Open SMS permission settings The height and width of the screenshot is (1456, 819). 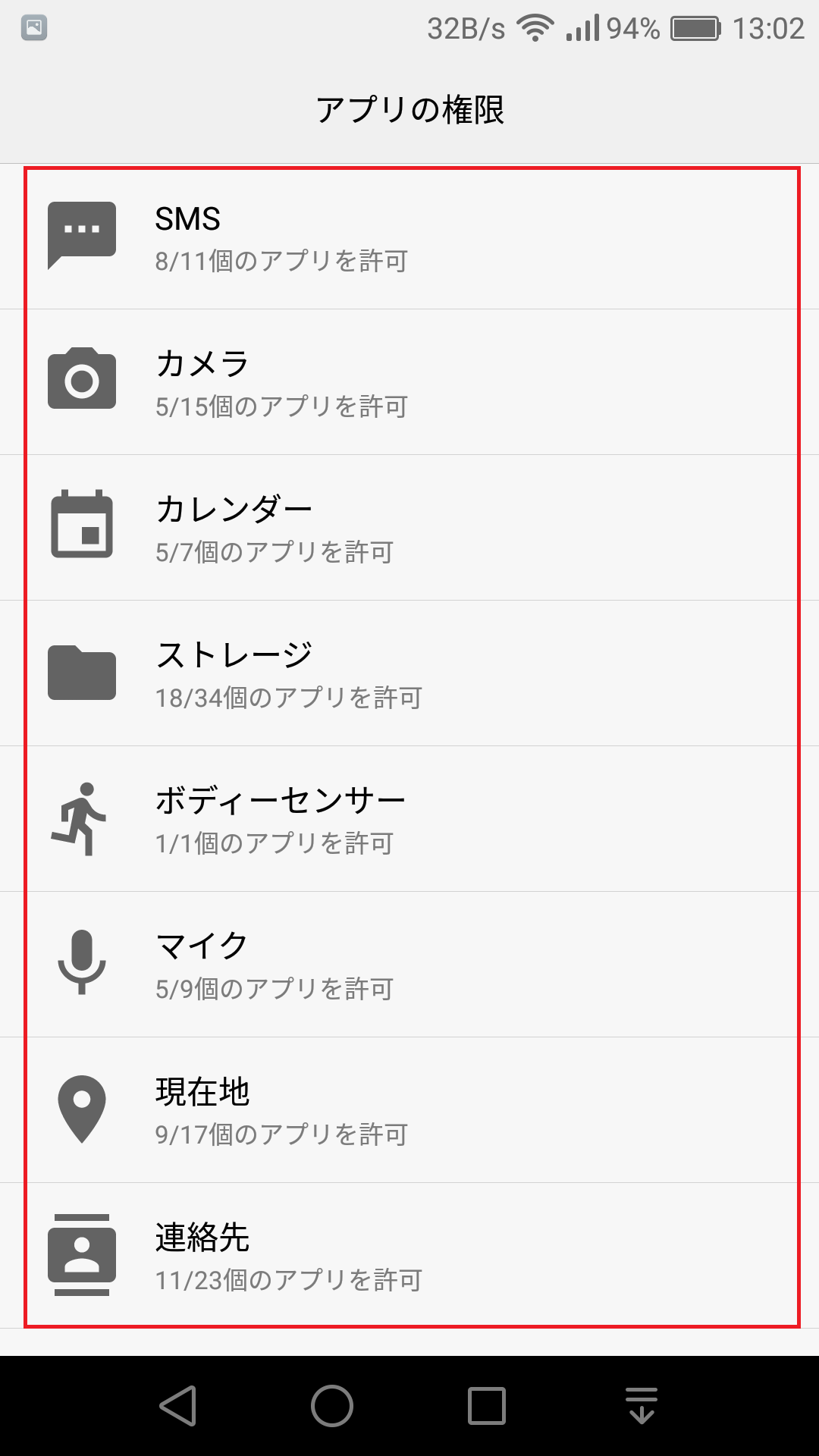(x=409, y=238)
